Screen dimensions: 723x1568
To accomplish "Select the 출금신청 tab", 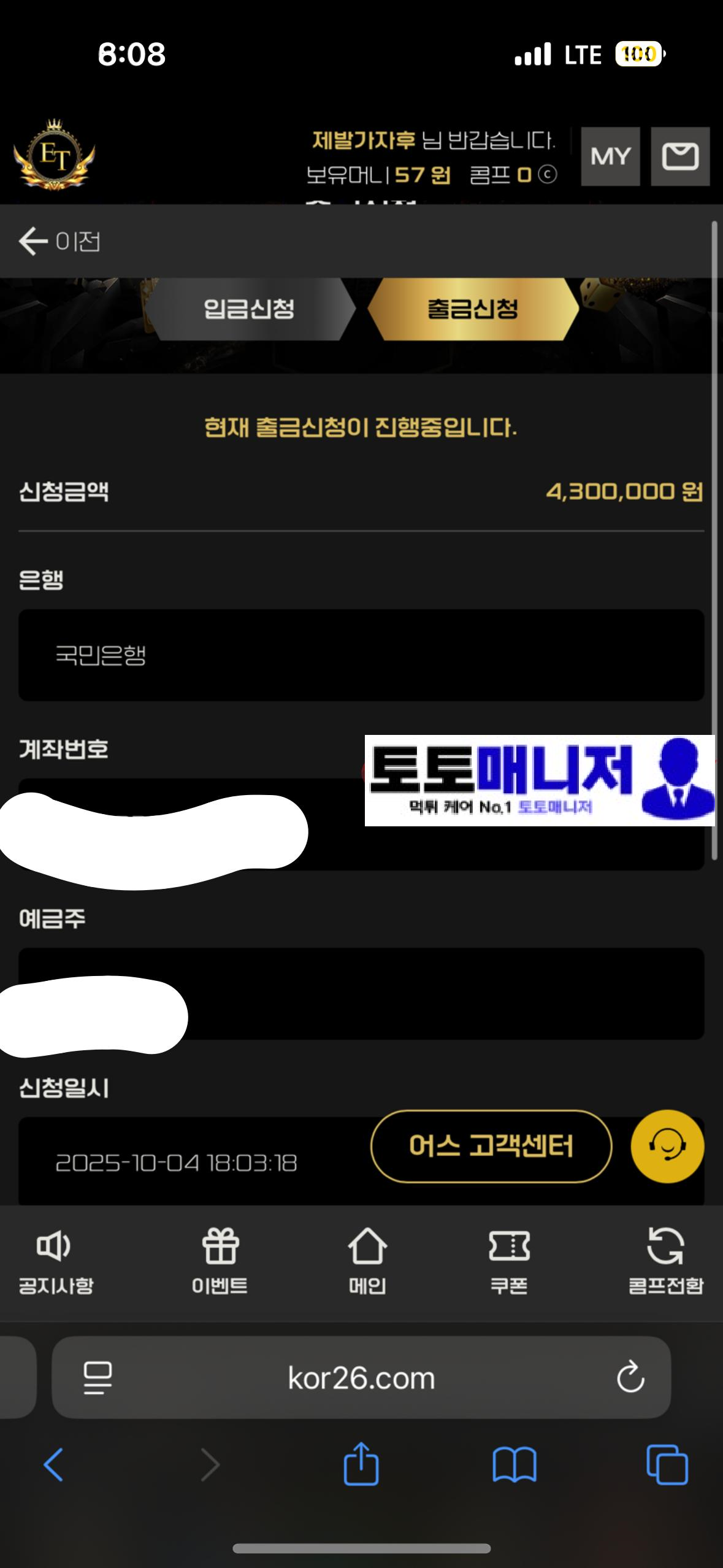I will 472,309.
